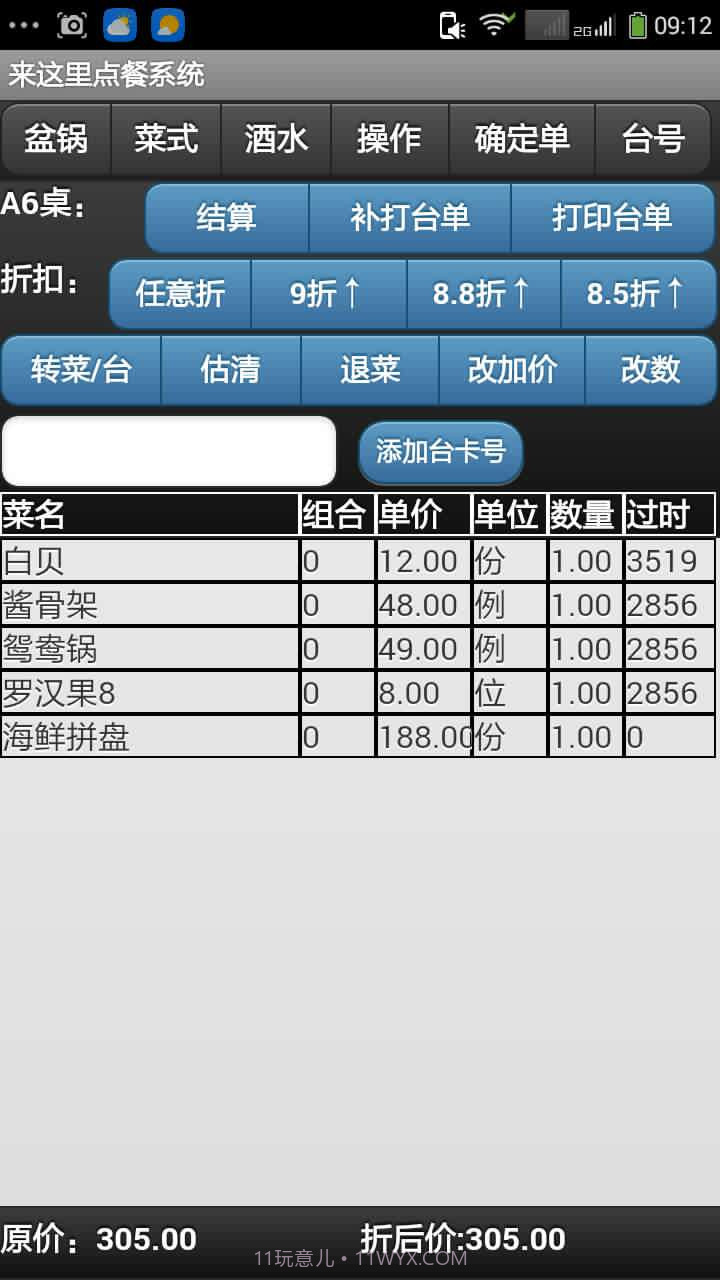Tap the 结算 settlement button
Viewport: 720px width, 1280px height.
227,217
